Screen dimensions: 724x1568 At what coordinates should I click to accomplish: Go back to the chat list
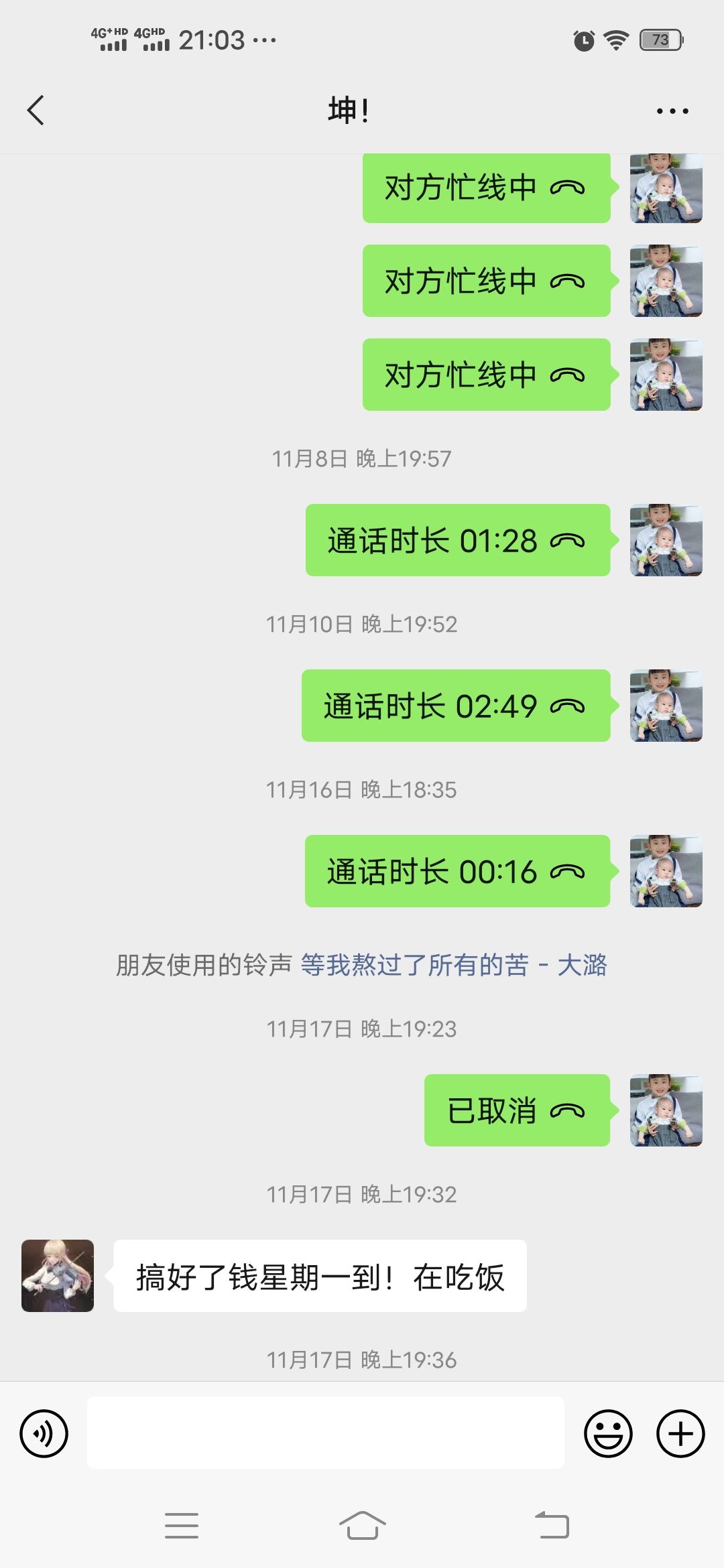coord(36,111)
